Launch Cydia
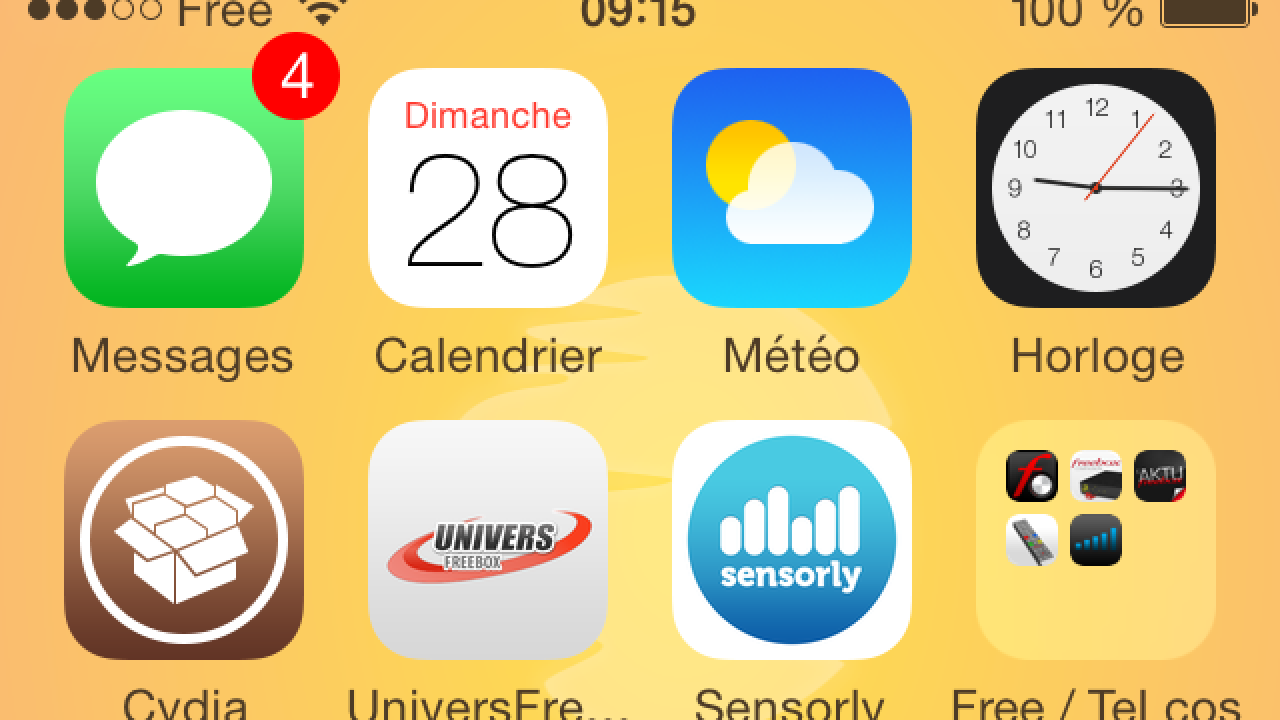Screen dimensions: 1280x720 [184, 540]
